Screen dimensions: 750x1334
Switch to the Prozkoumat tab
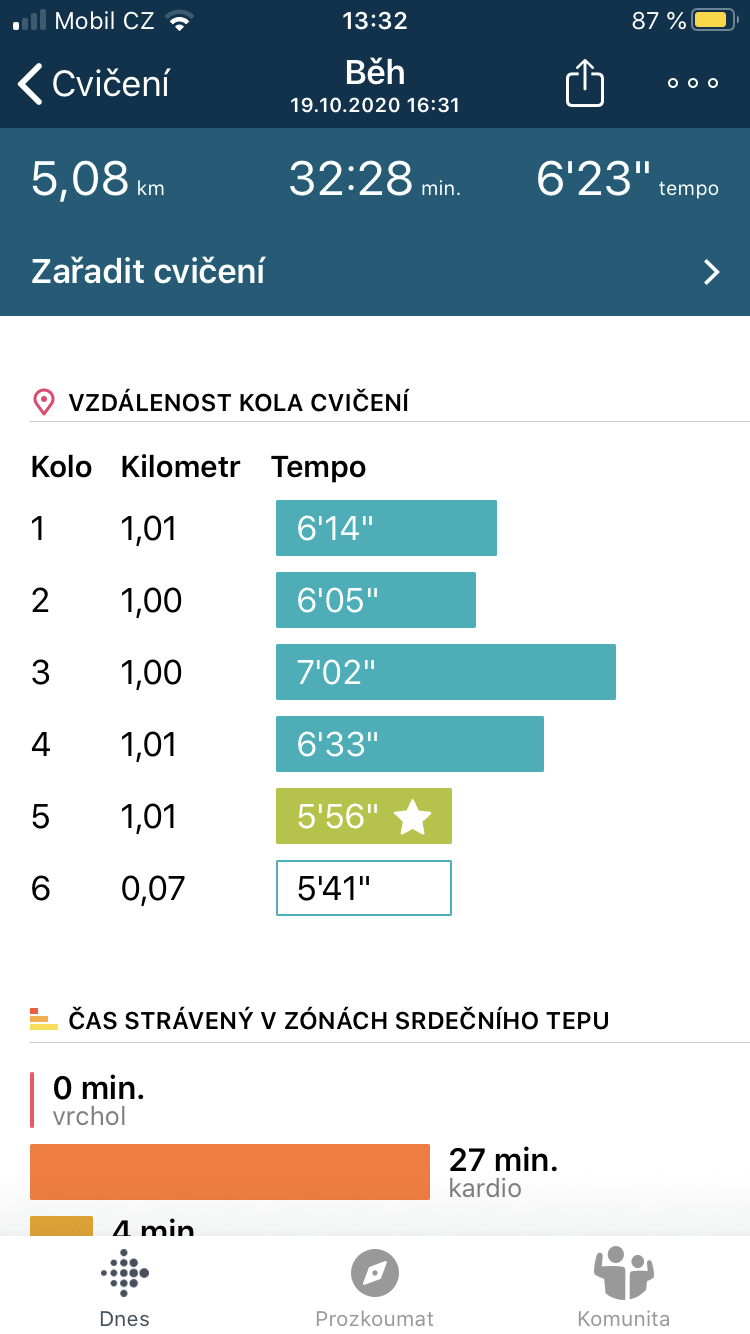click(375, 1288)
